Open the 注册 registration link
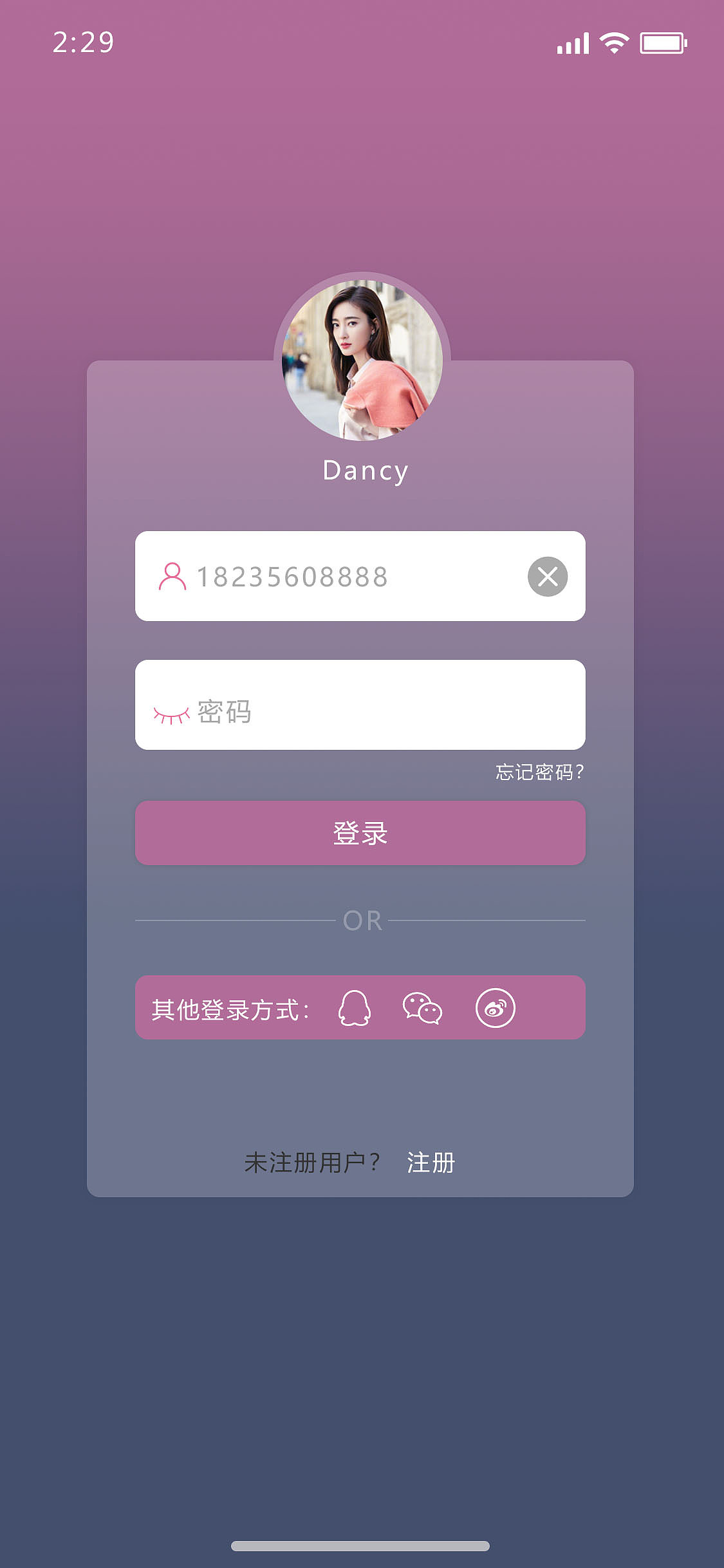 tap(430, 1162)
